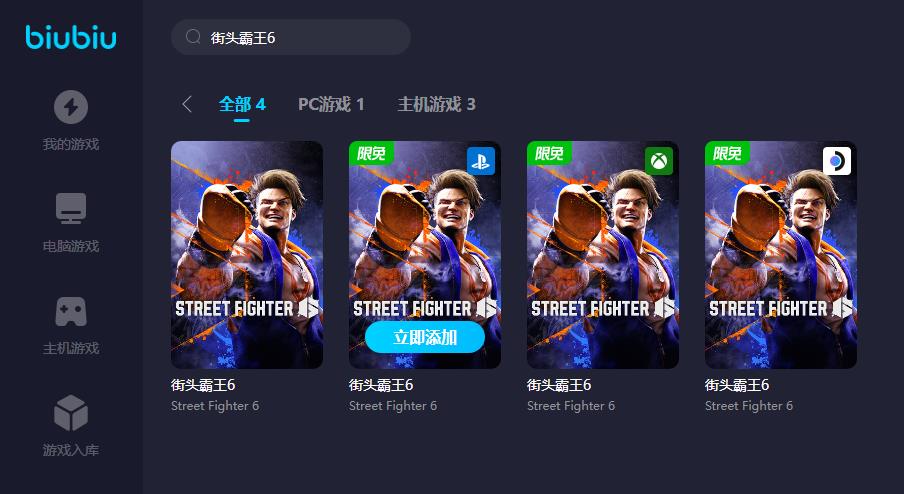Tap 立即添加 on the PlayStation Street Fighter 6

click(x=425, y=338)
